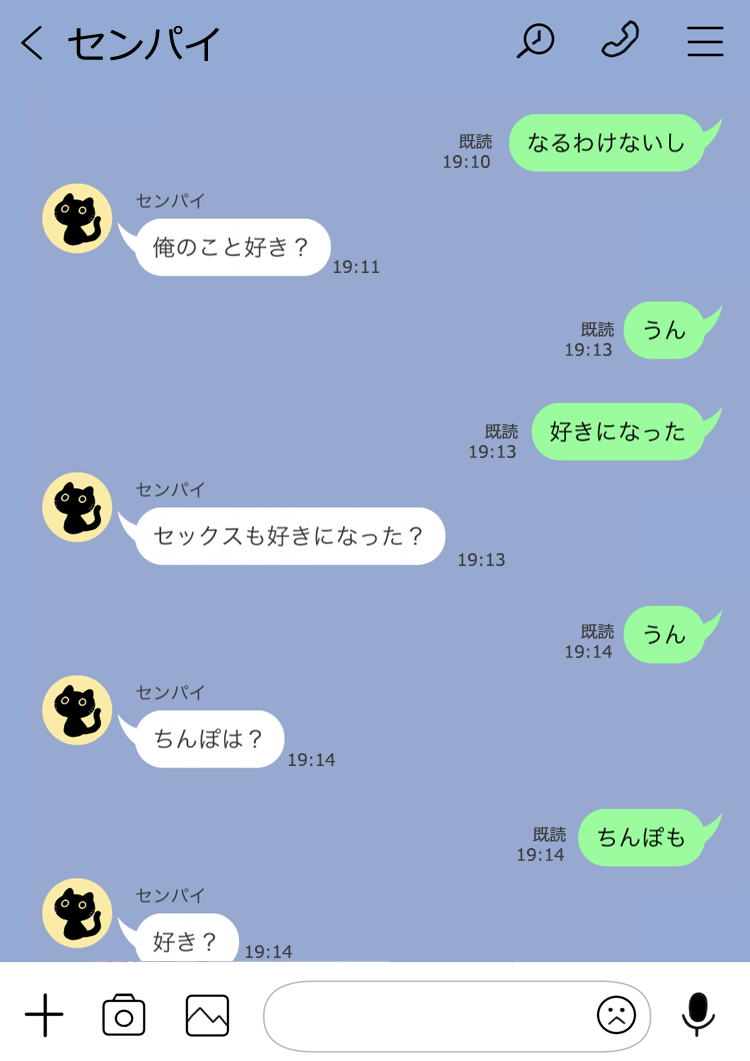Viewport: 750px width, 1061px height.
Task: Open the photo gallery picker
Action: point(207,1016)
